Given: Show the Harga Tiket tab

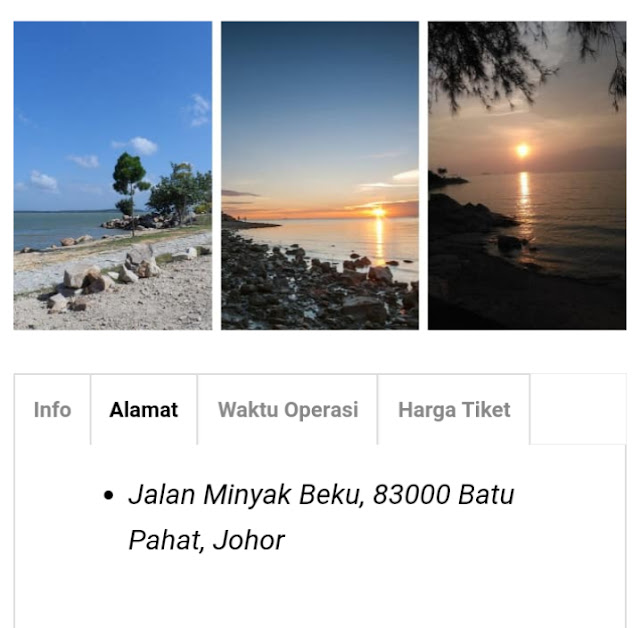Looking at the screenshot, I should (x=454, y=410).
